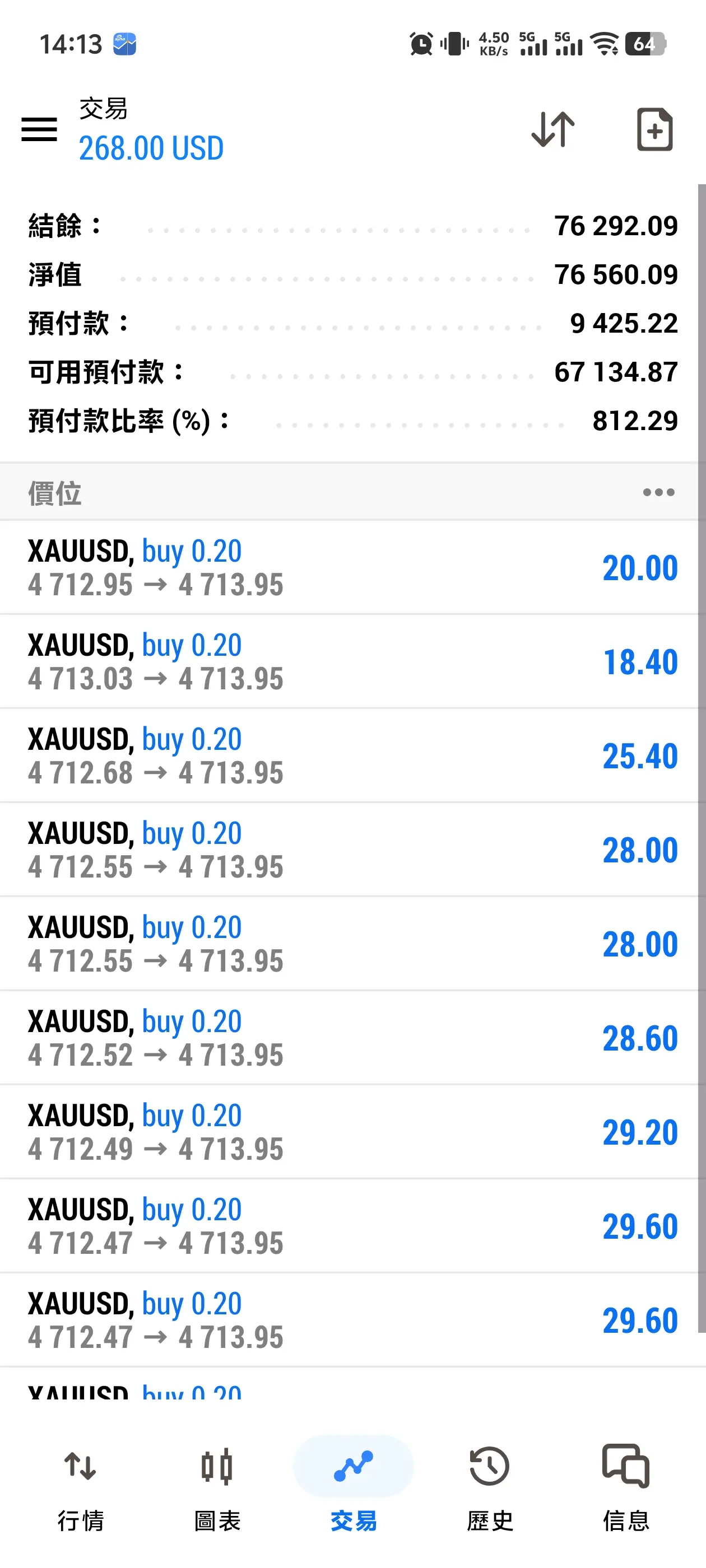Open the three-dot menu beside 價位
This screenshot has width=706, height=1568.
tap(658, 492)
